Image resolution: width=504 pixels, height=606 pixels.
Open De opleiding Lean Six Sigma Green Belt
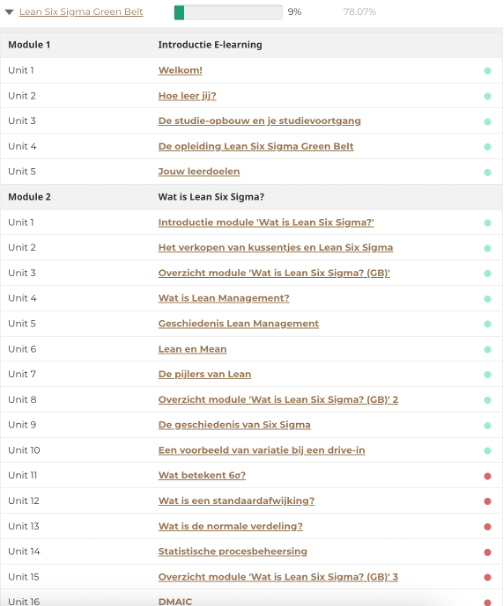point(256,146)
